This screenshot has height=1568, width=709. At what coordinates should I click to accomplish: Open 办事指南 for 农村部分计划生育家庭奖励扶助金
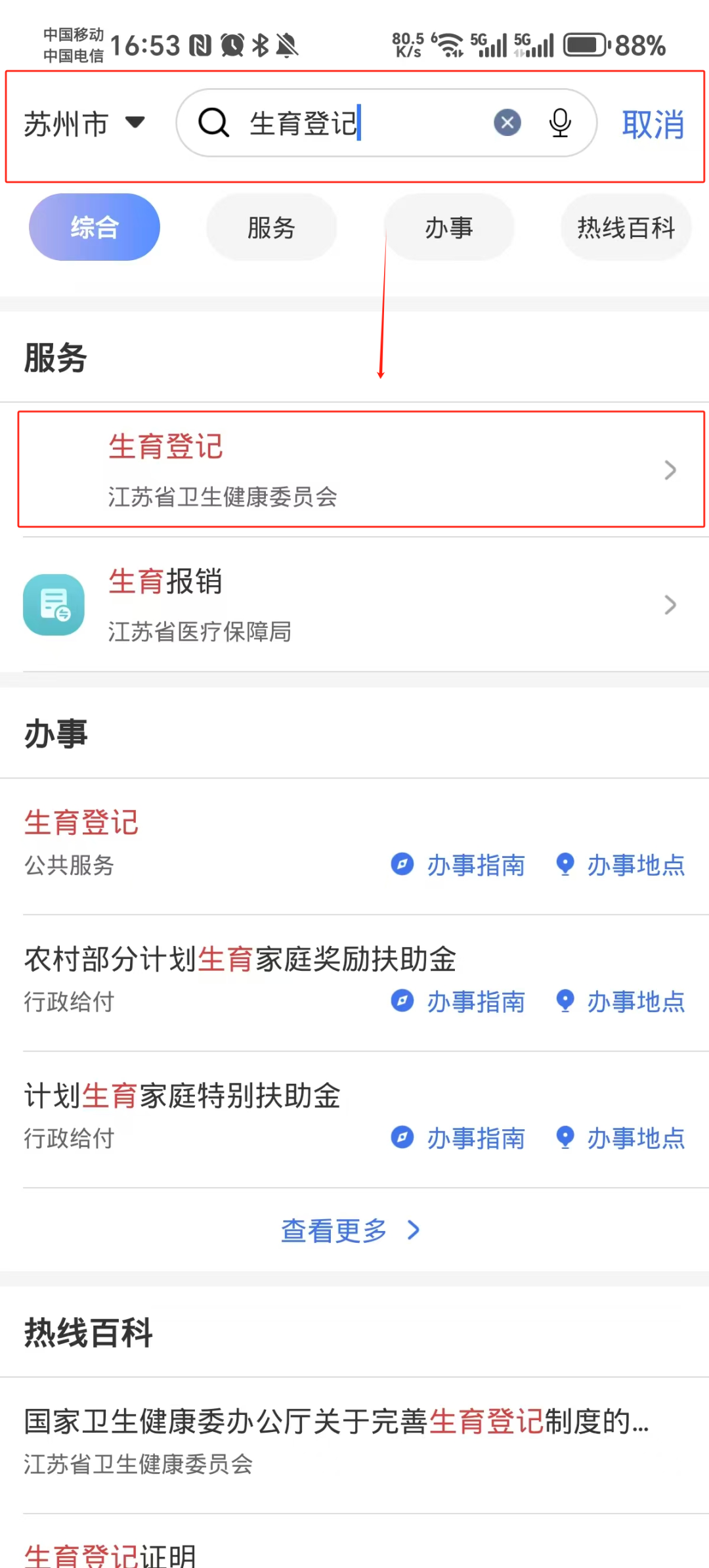pos(458,1002)
